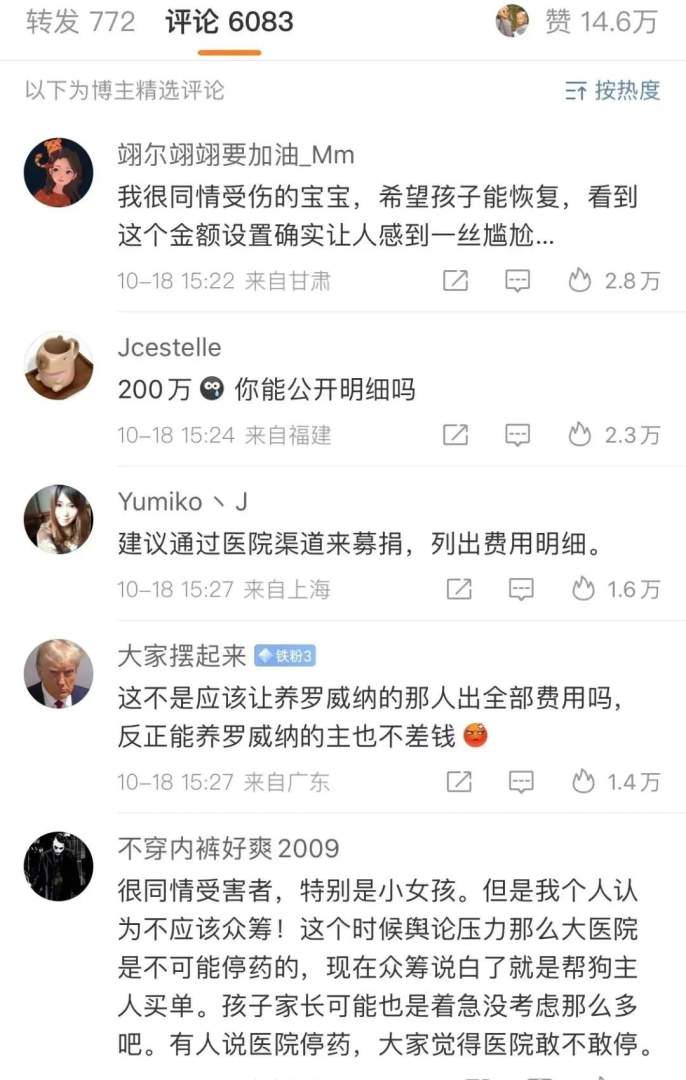This screenshot has height=1080, width=686.
Task: Open Yumiko丶J's username
Action: 182,501
